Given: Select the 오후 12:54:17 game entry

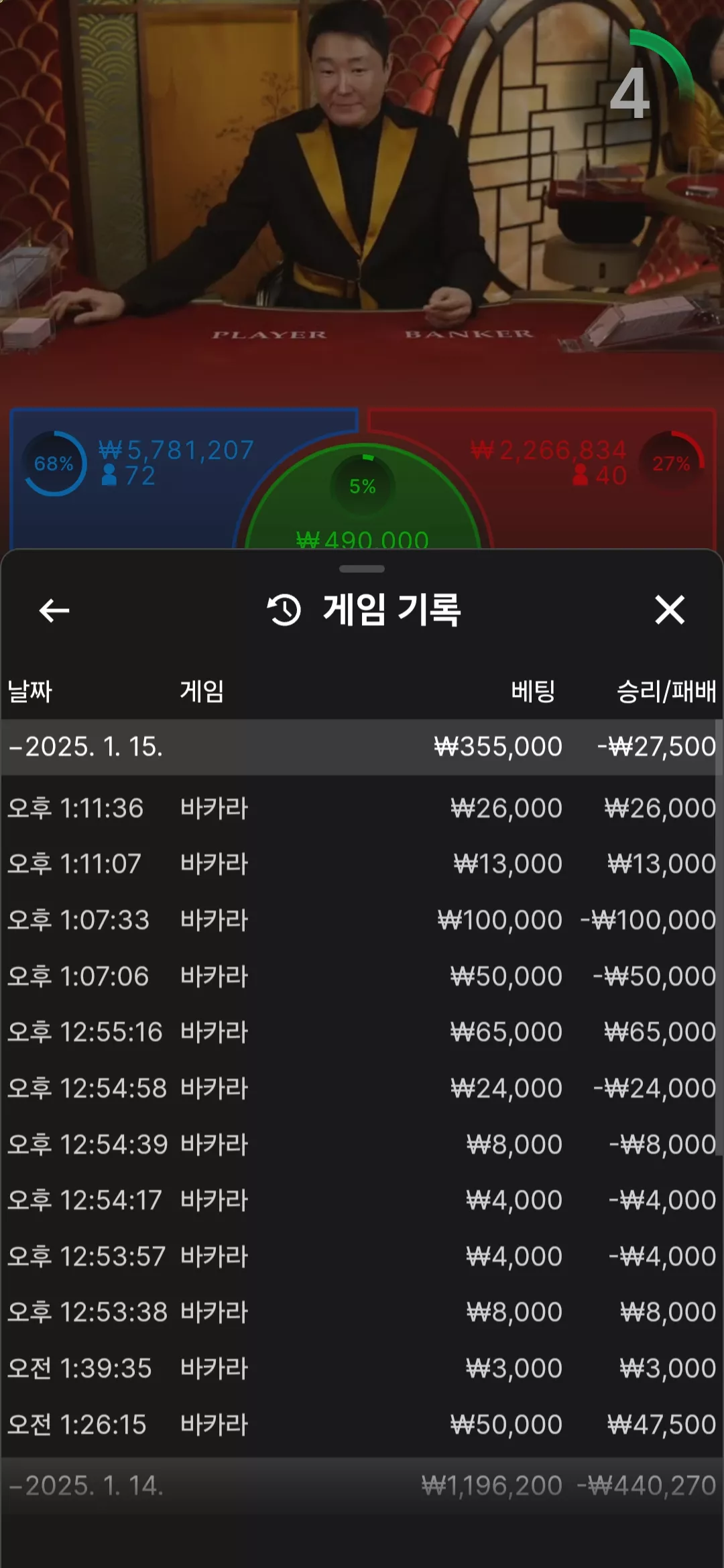Looking at the screenshot, I should 362,1200.
